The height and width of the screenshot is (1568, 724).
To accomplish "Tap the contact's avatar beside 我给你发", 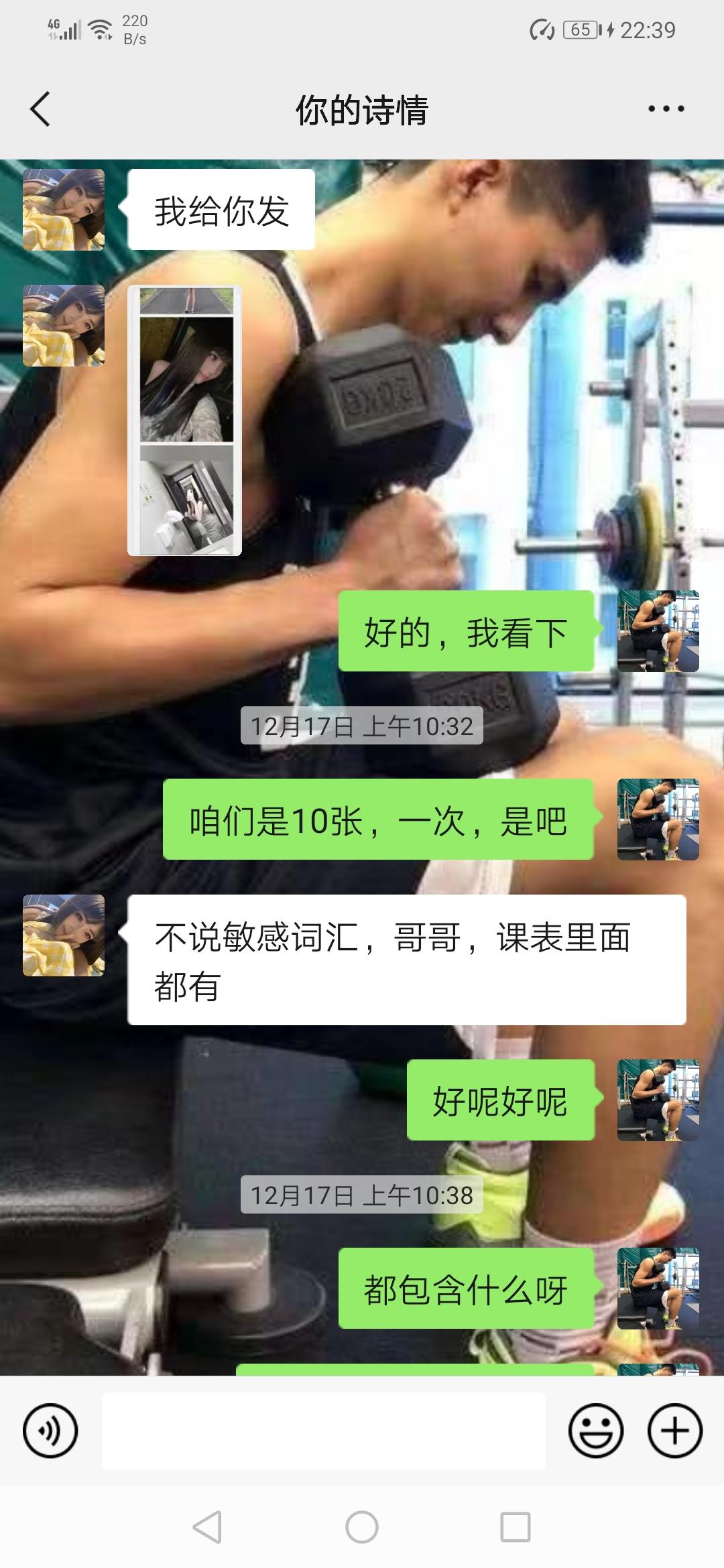I will coord(64,210).
